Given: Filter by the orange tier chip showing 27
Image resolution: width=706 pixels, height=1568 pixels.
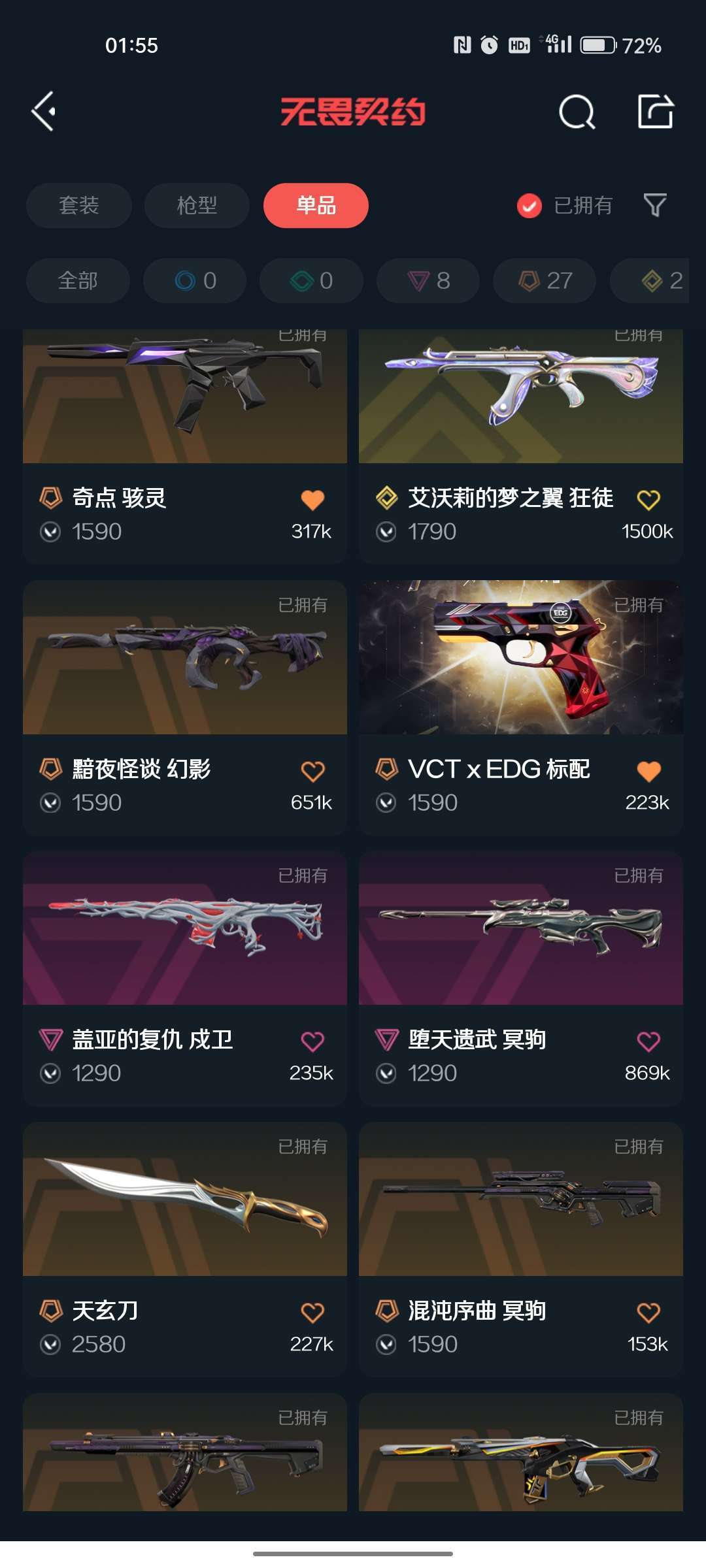Looking at the screenshot, I should pos(545,280).
